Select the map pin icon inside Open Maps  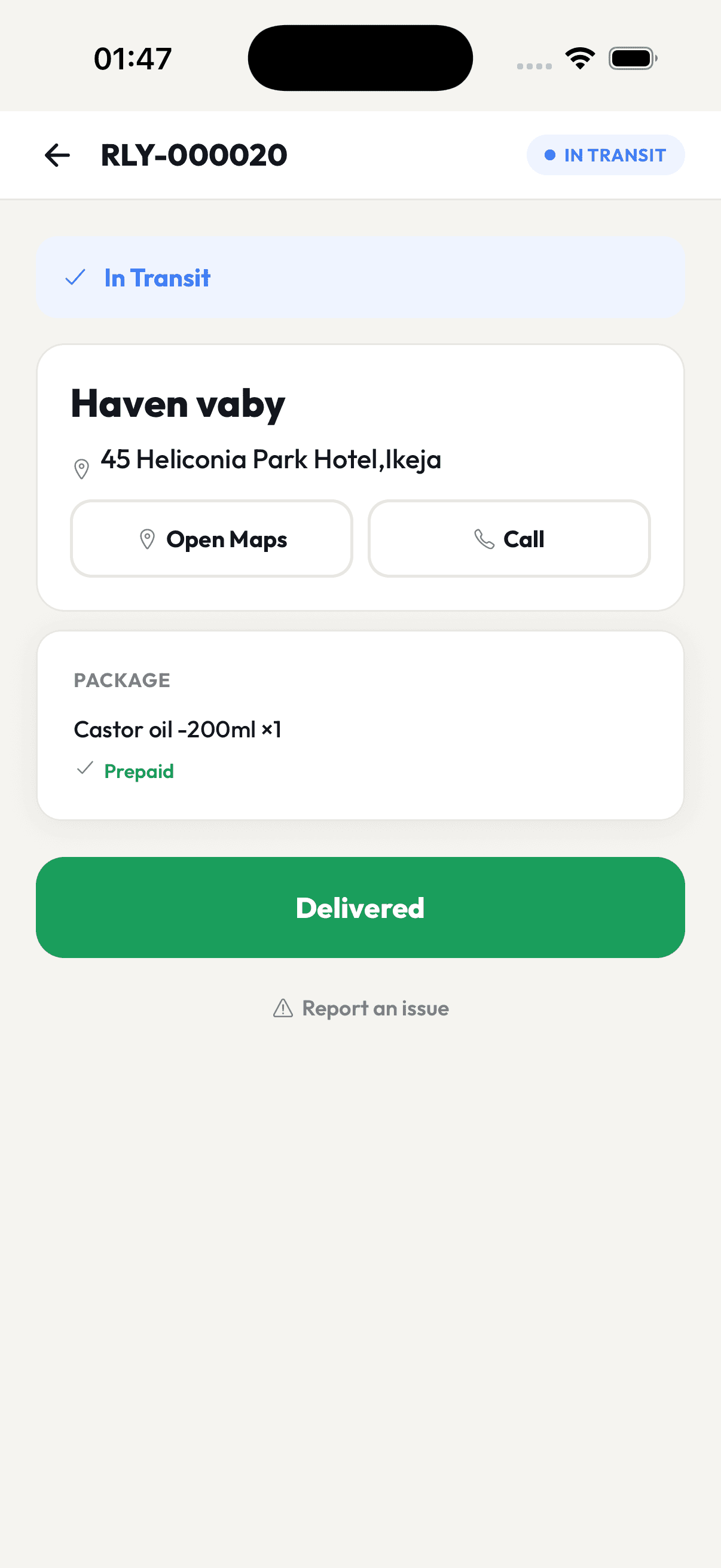(148, 539)
